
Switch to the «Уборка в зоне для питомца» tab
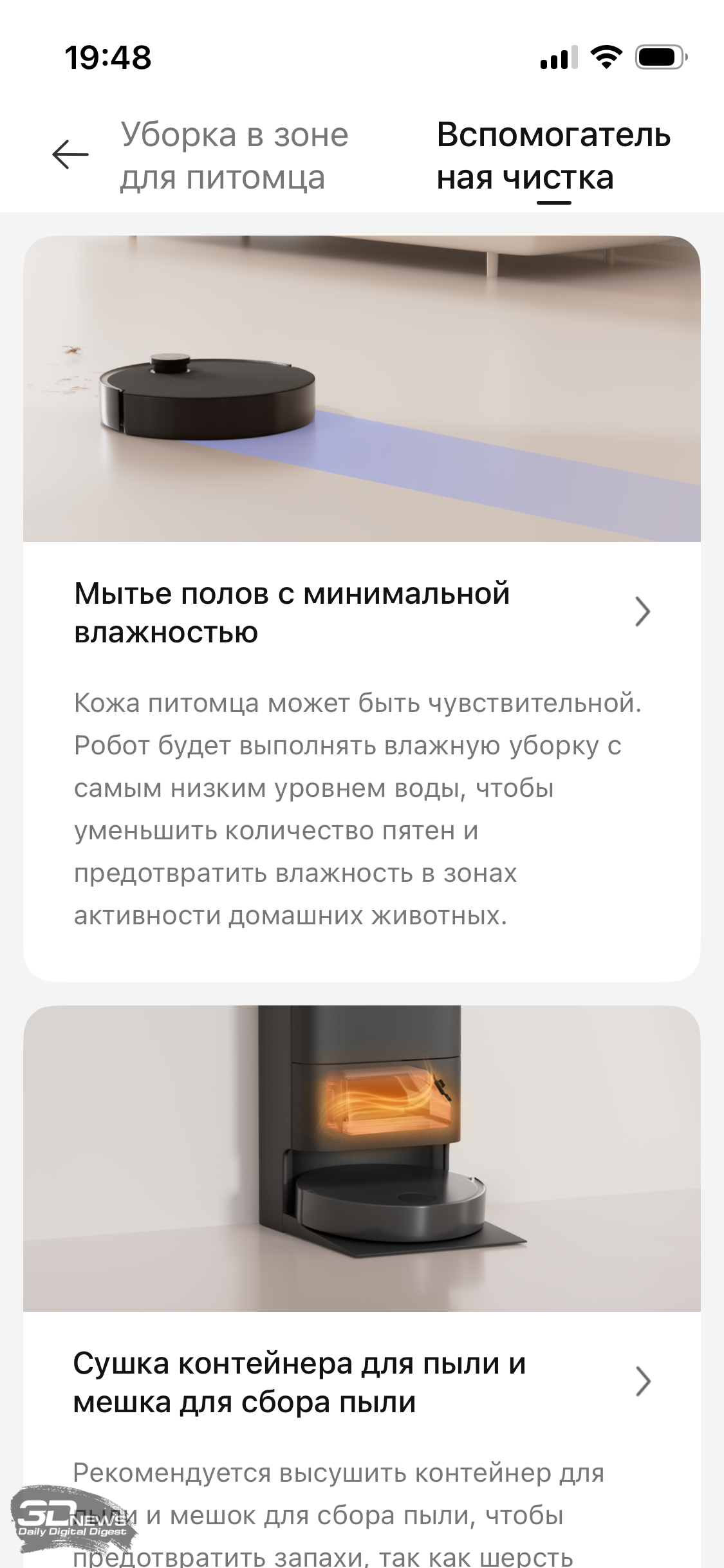pyautogui.click(x=234, y=156)
